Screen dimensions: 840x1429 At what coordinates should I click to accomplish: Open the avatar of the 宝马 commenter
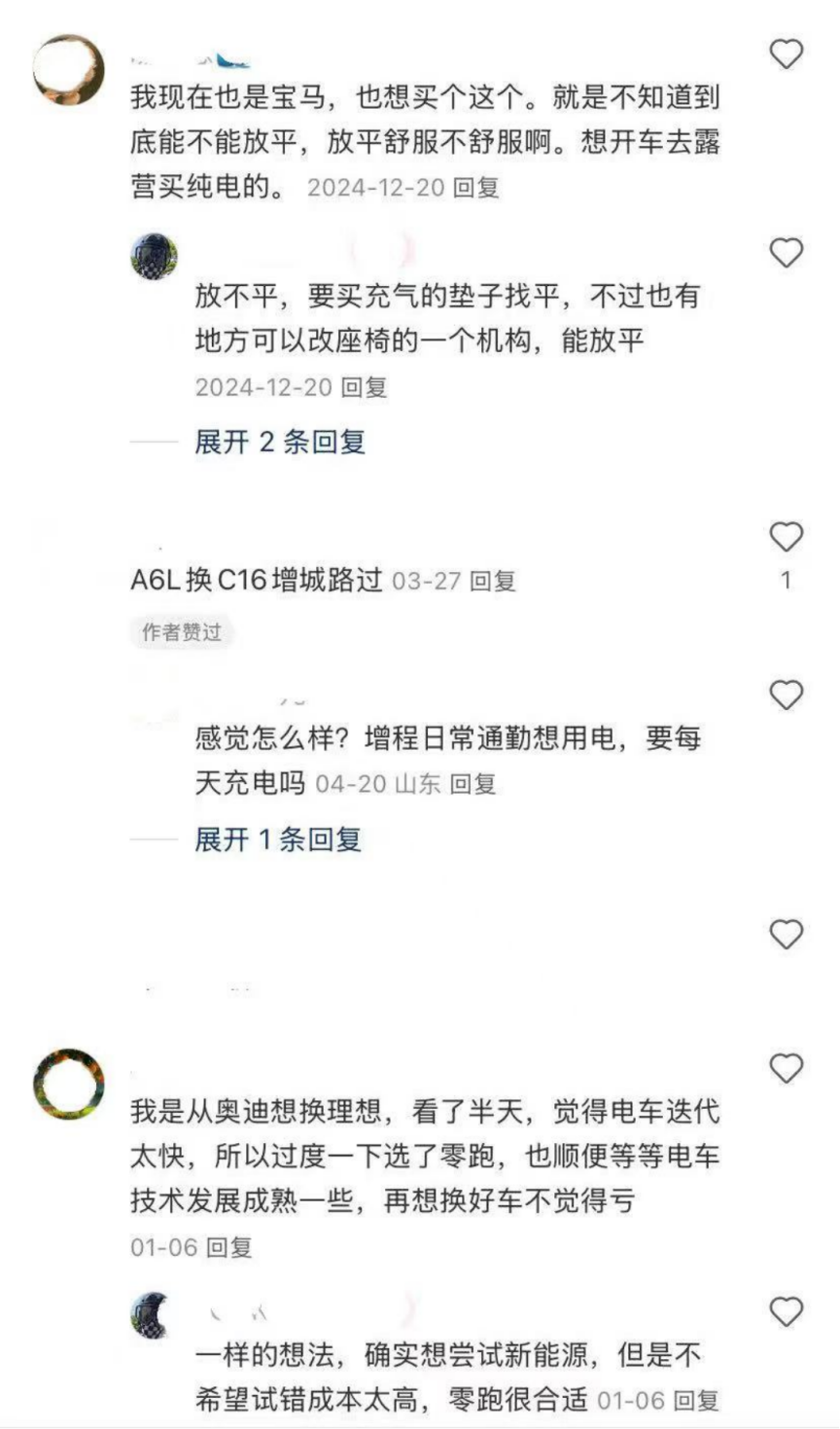coord(68,70)
